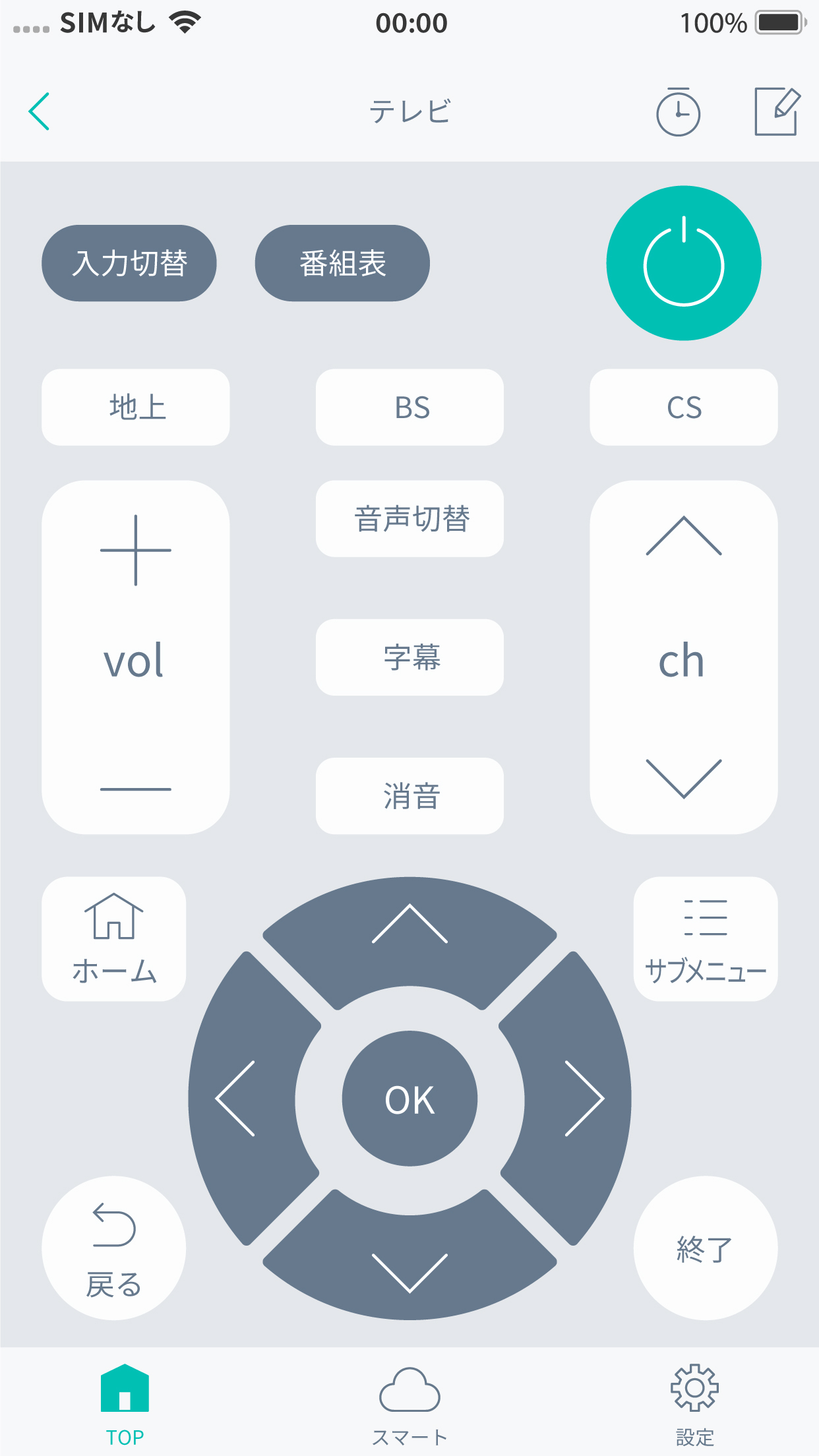Mute the TV with 消音

click(409, 796)
